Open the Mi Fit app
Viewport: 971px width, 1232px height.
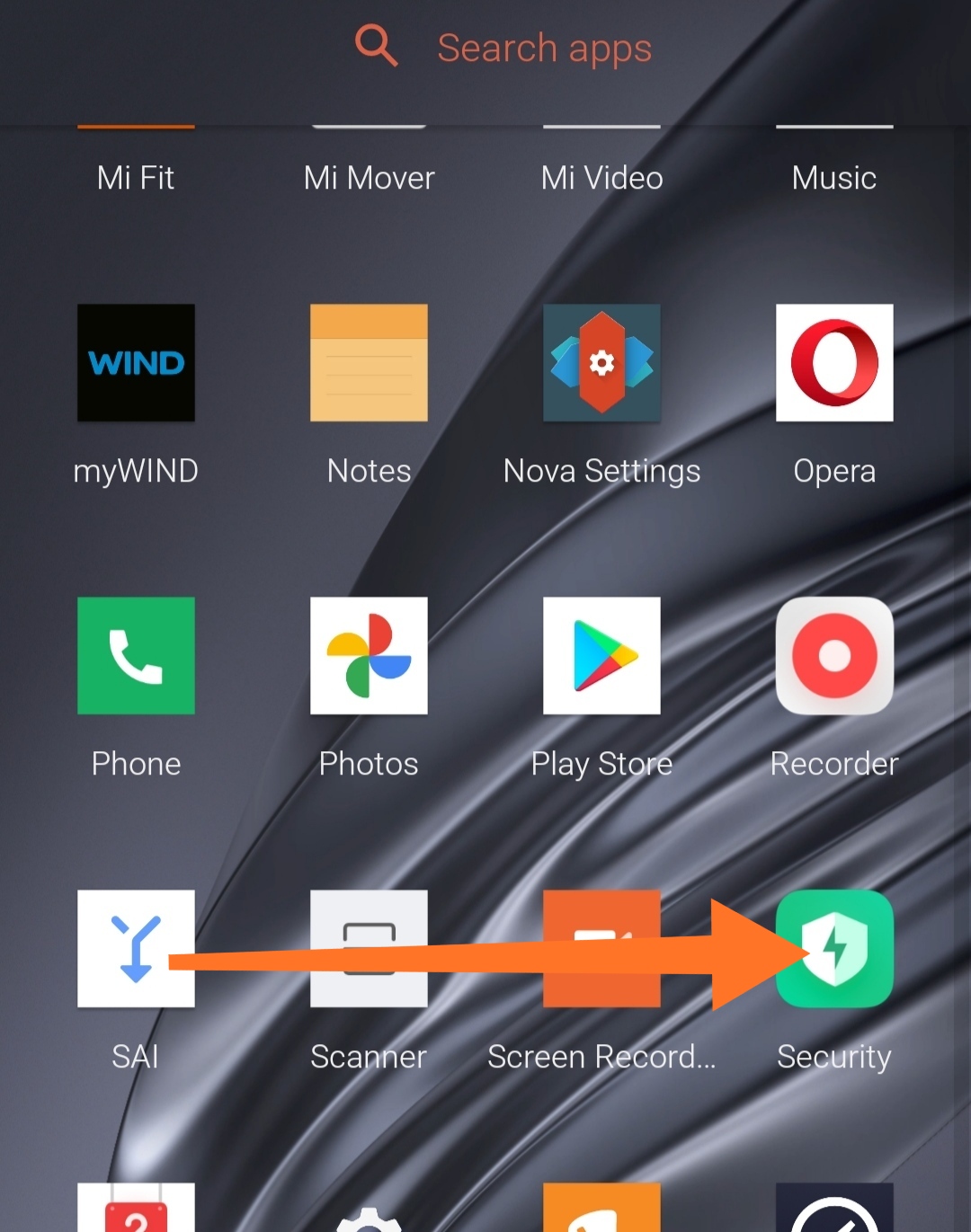pyautogui.click(x=136, y=177)
